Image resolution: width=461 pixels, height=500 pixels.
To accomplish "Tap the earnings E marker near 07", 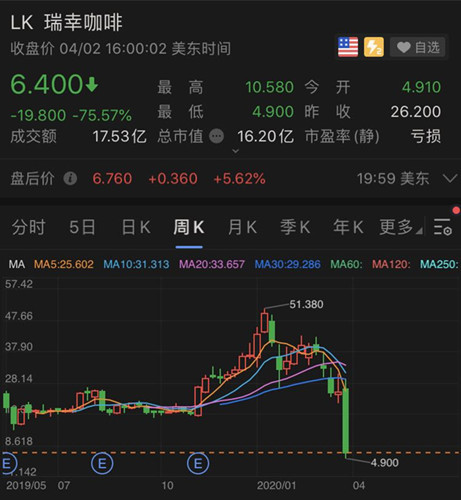I will pyautogui.click(x=102, y=463).
